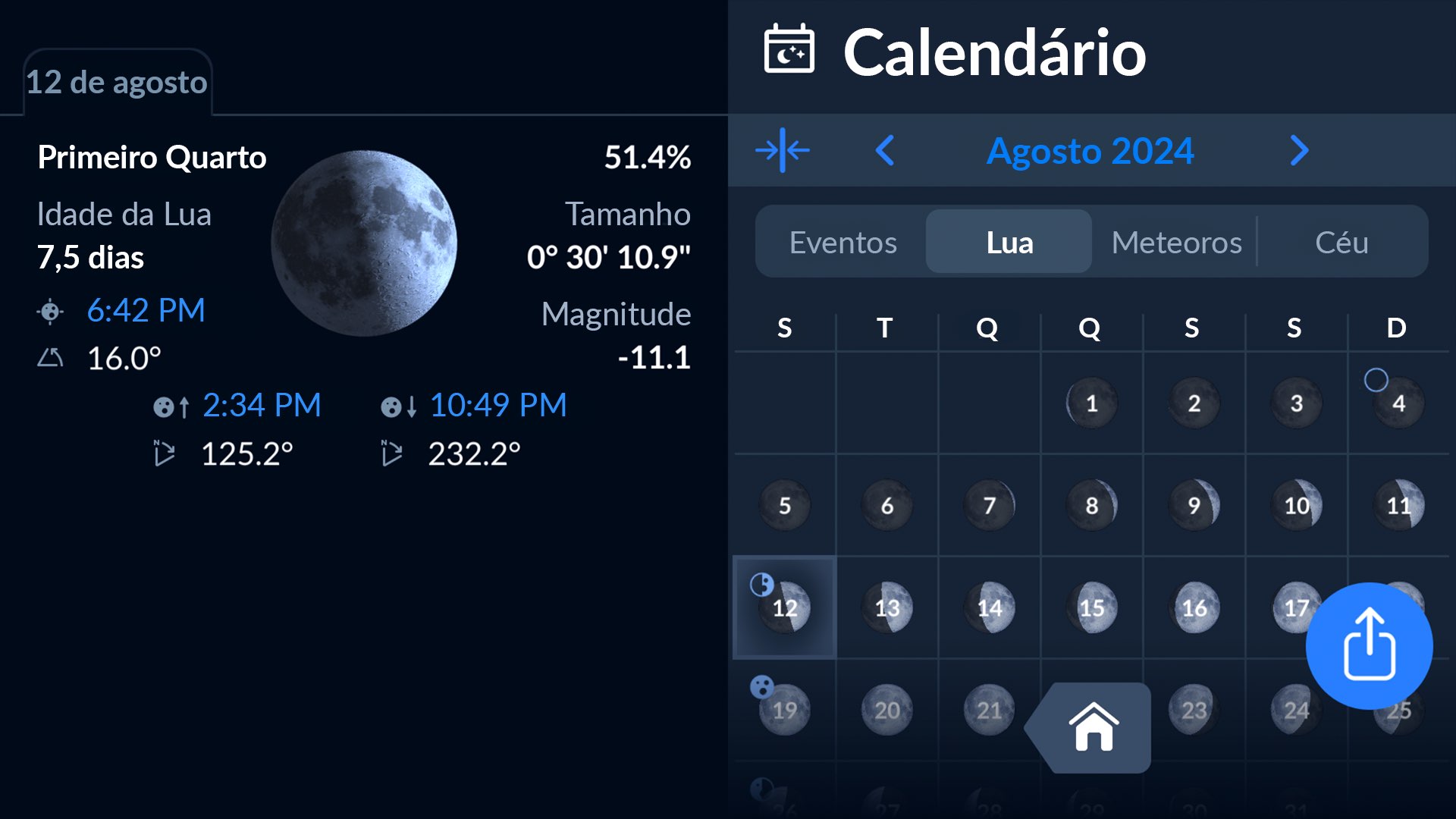Switch to the Meteoros tab
This screenshot has width=1456, height=819.
point(1176,243)
